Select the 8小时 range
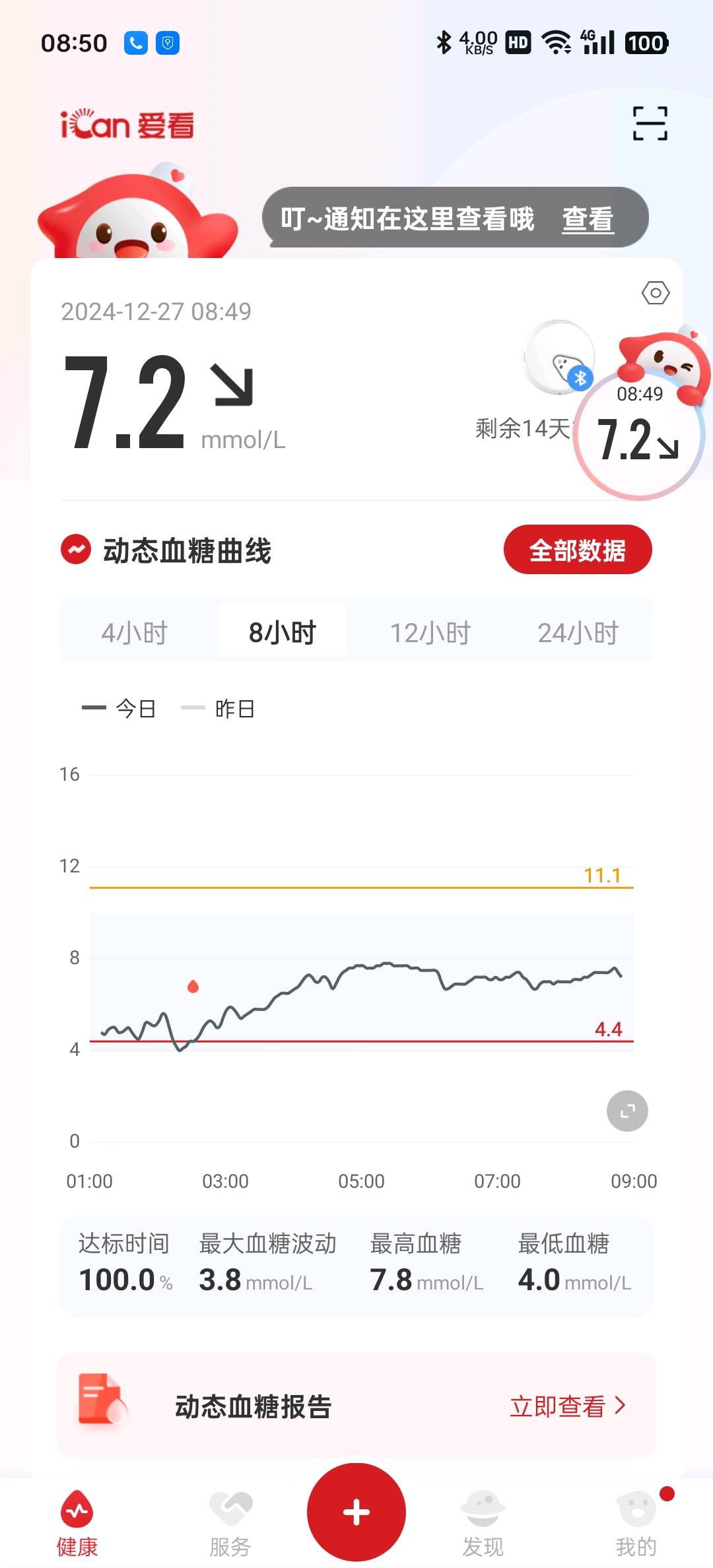Viewport: 713px width, 1568px height. 282,632
